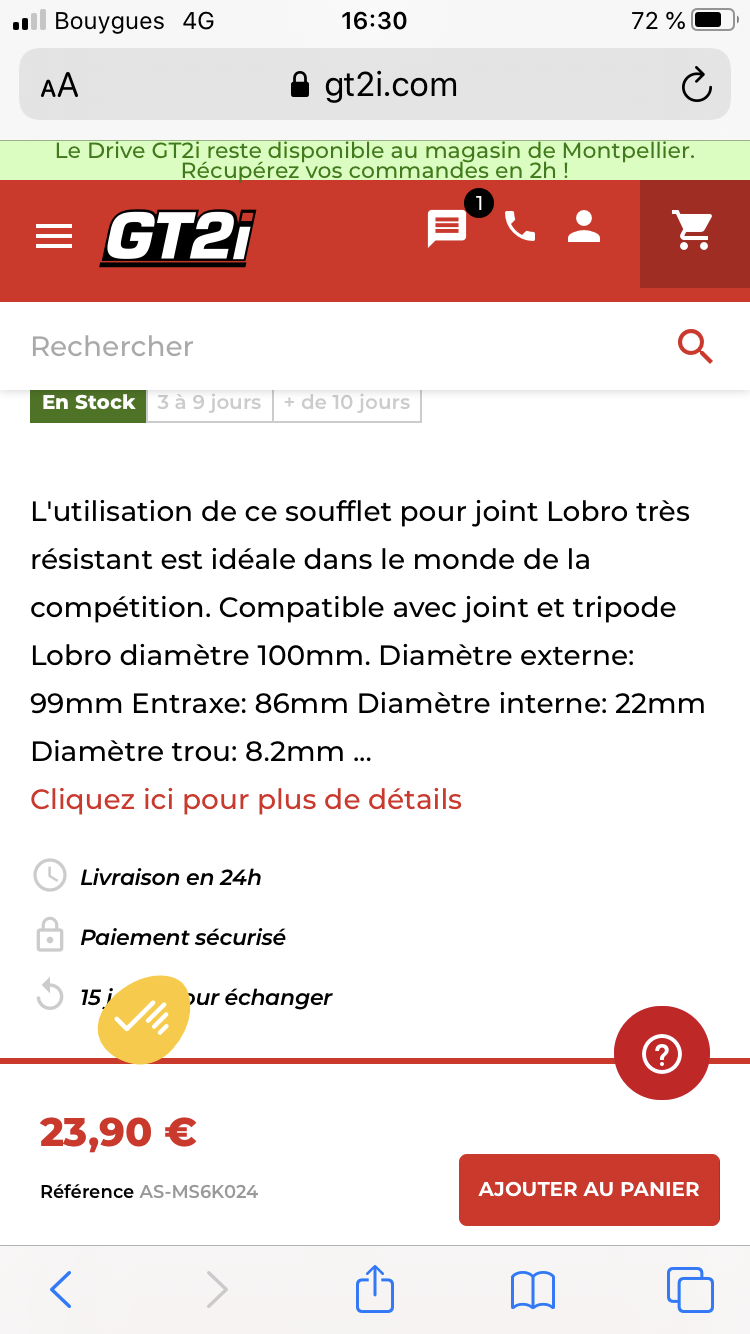Open the shopping cart
The image size is (750, 1334).
694,230
